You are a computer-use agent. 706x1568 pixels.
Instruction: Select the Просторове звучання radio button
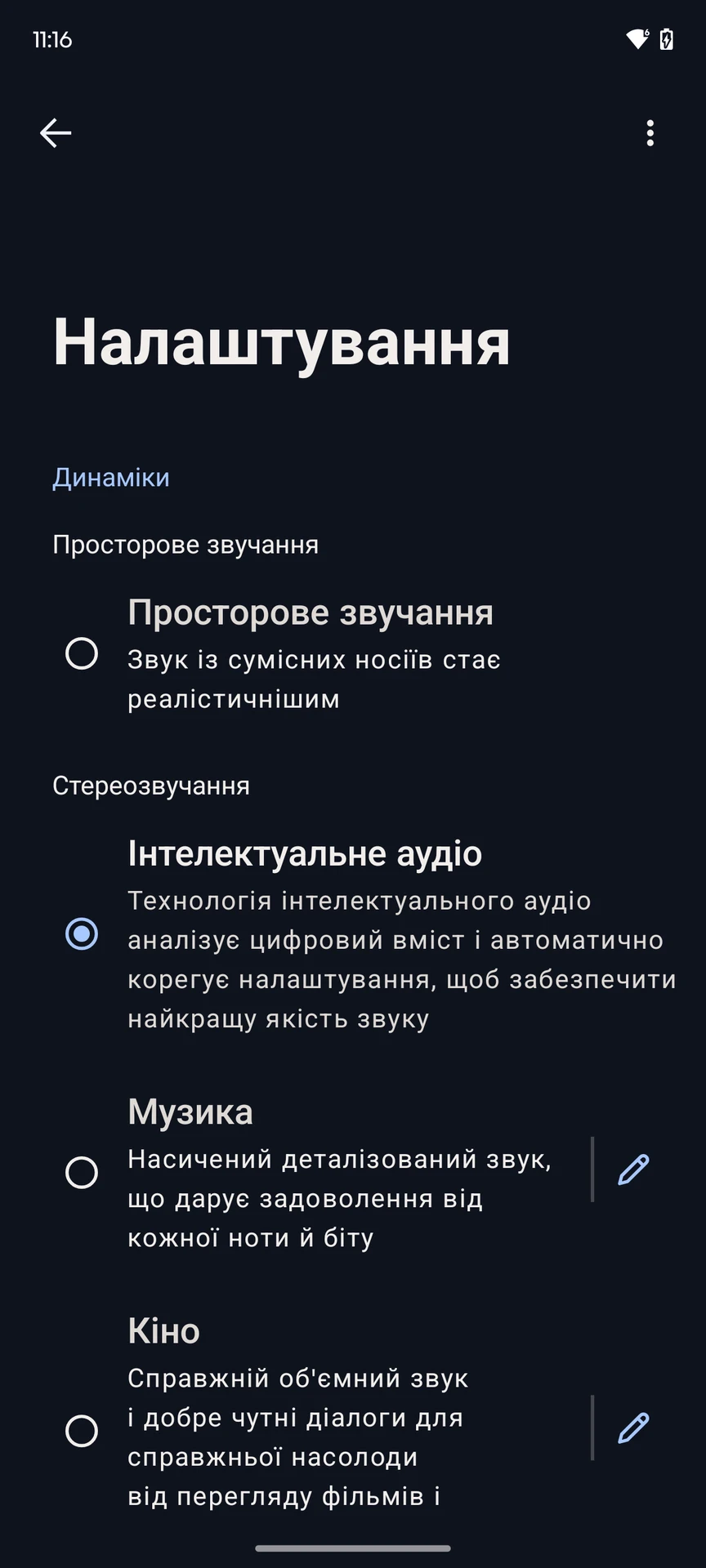pyautogui.click(x=82, y=653)
